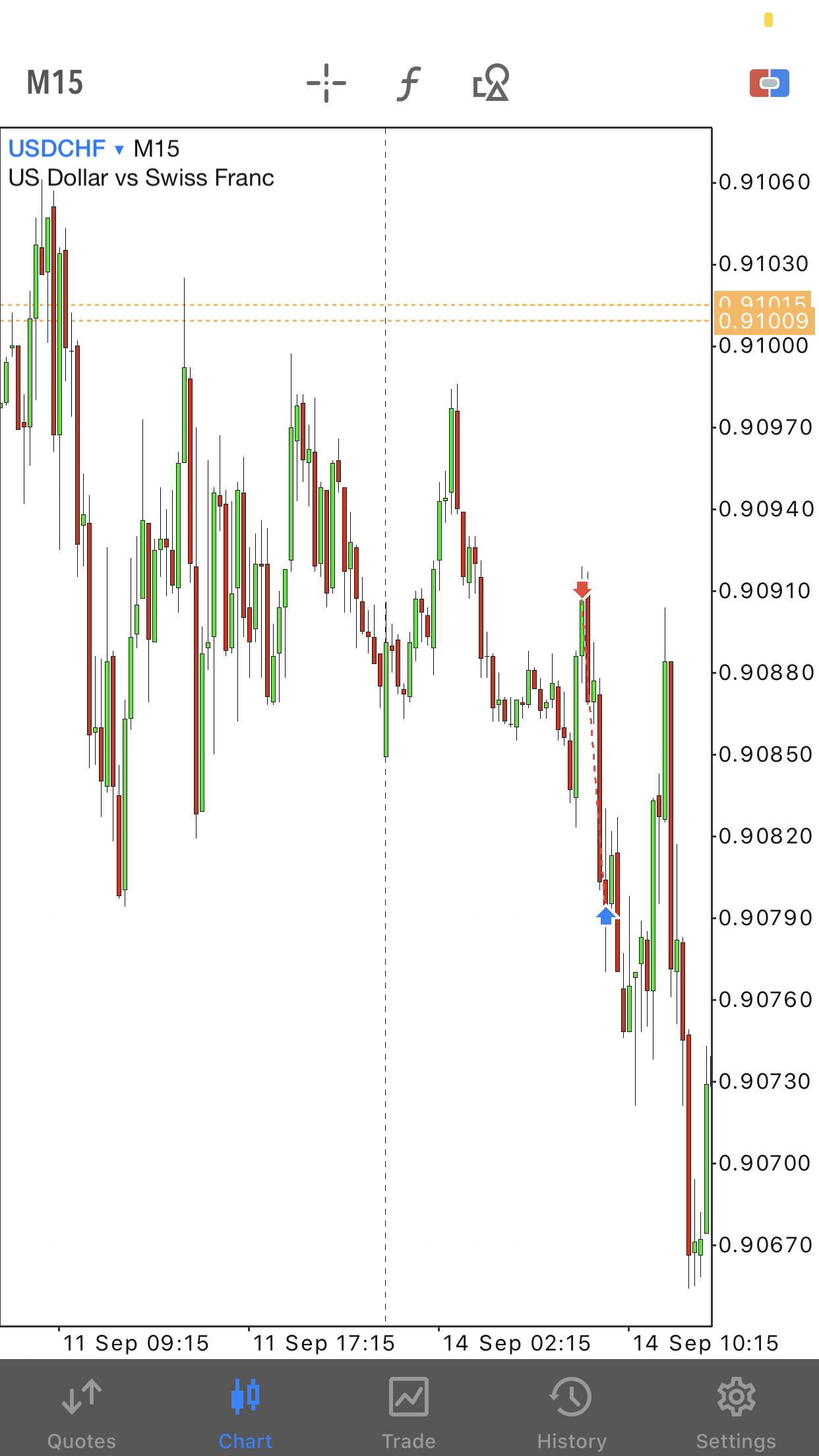Image resolution: width=819 pixels, height=1456 pixels.
Task: Open the drawing objects tool
Action: coord(491,82)
